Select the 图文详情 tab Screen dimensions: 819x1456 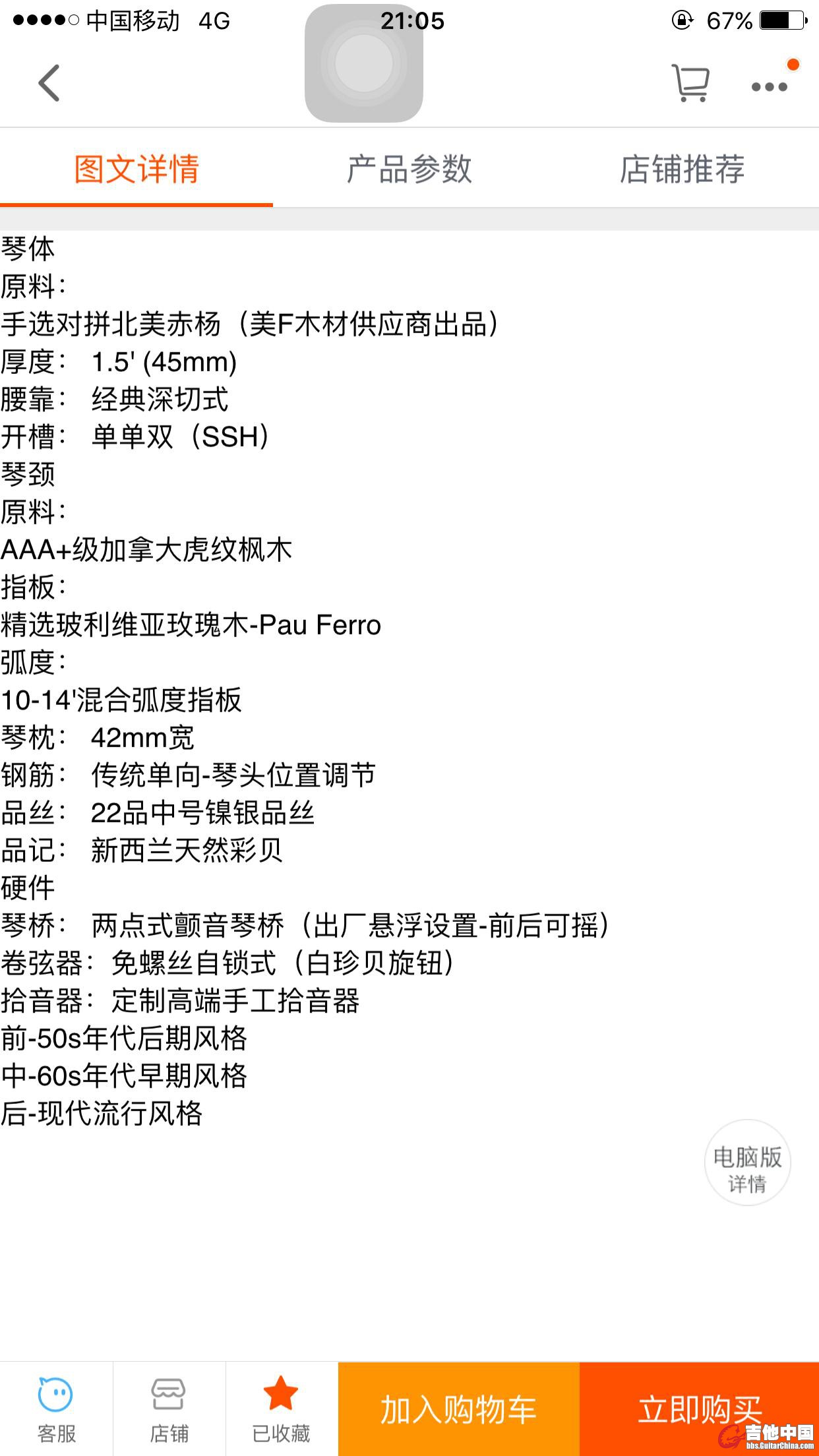[x=136, y=169]
